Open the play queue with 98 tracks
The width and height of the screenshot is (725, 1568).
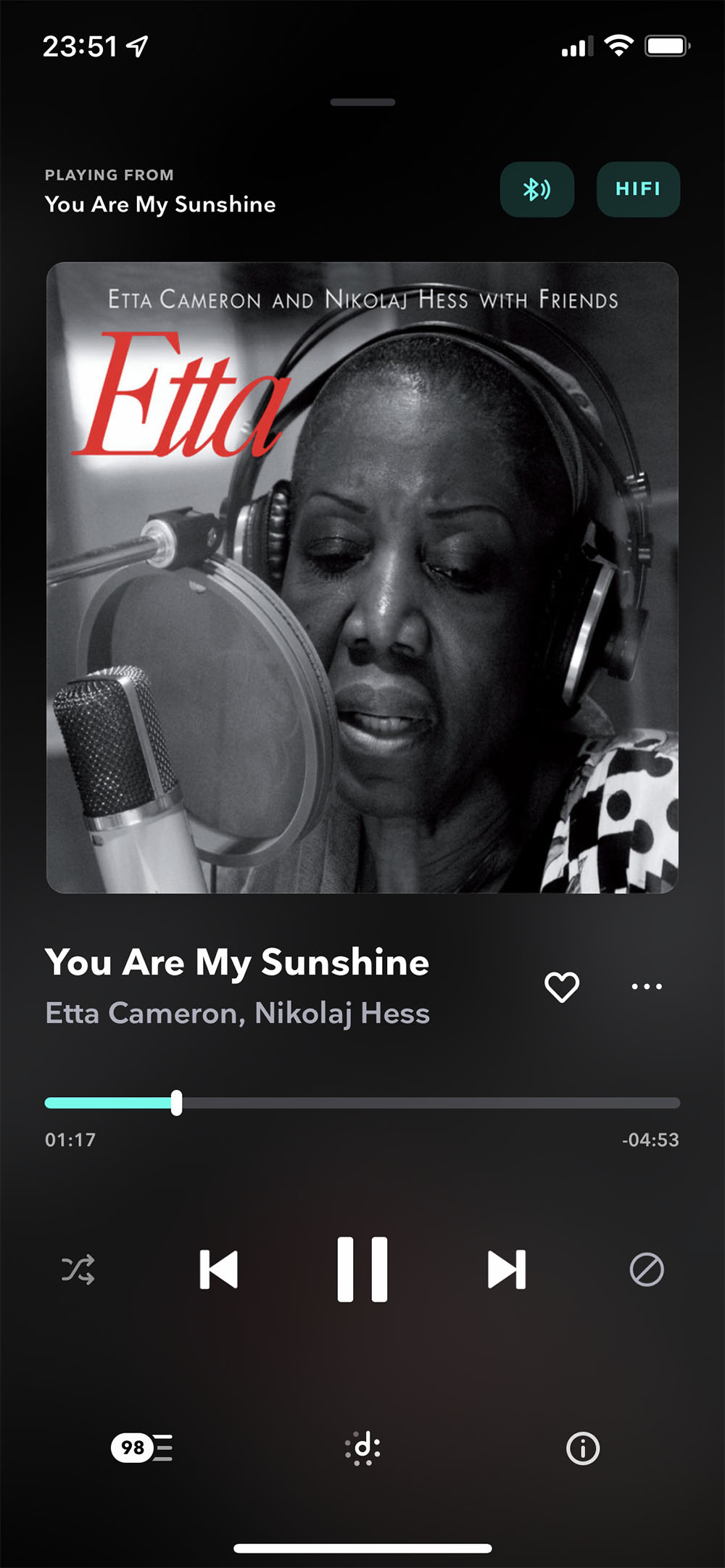[142, 1448]
